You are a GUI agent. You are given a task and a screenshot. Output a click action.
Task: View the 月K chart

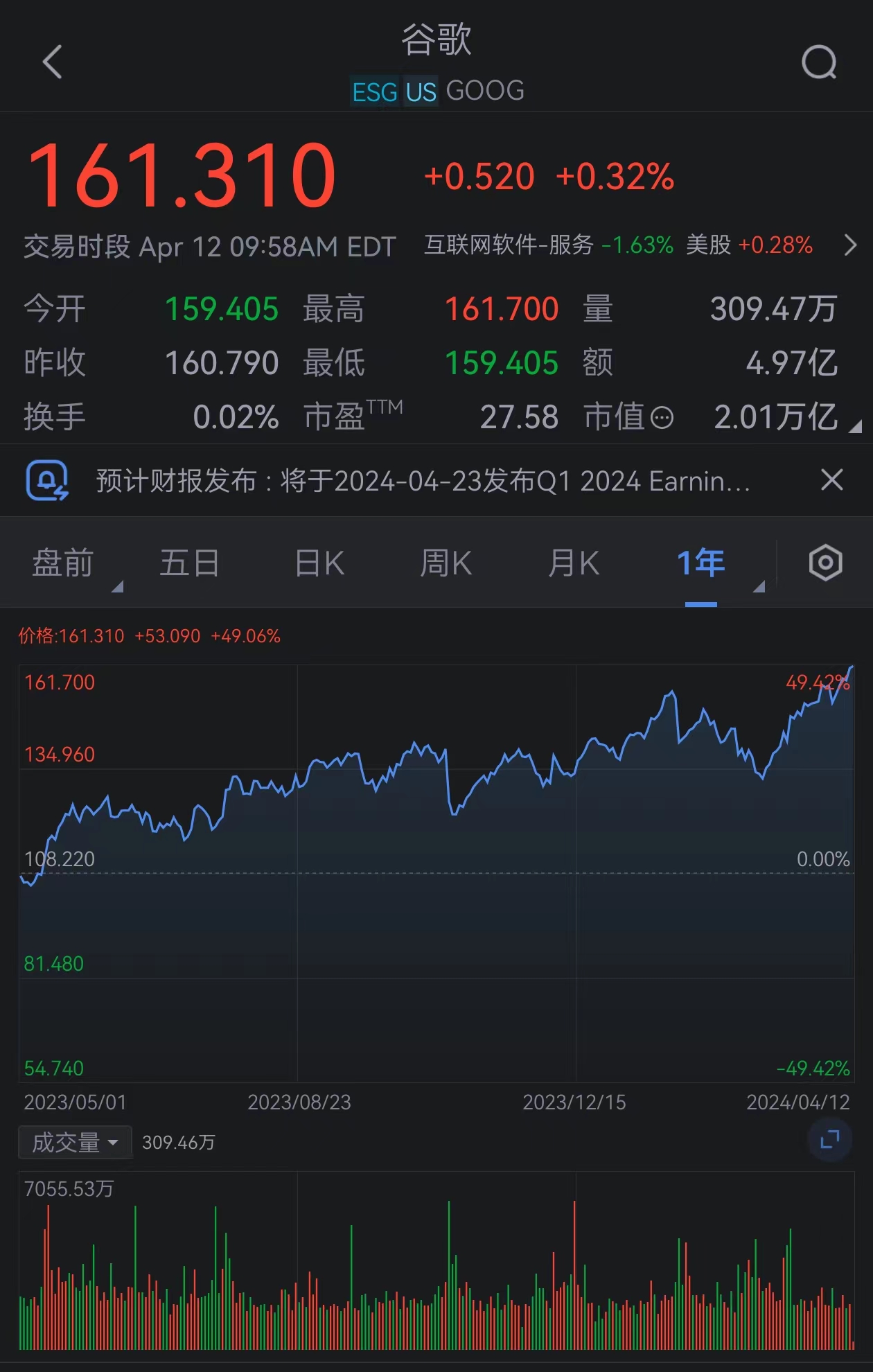point(574,563)
